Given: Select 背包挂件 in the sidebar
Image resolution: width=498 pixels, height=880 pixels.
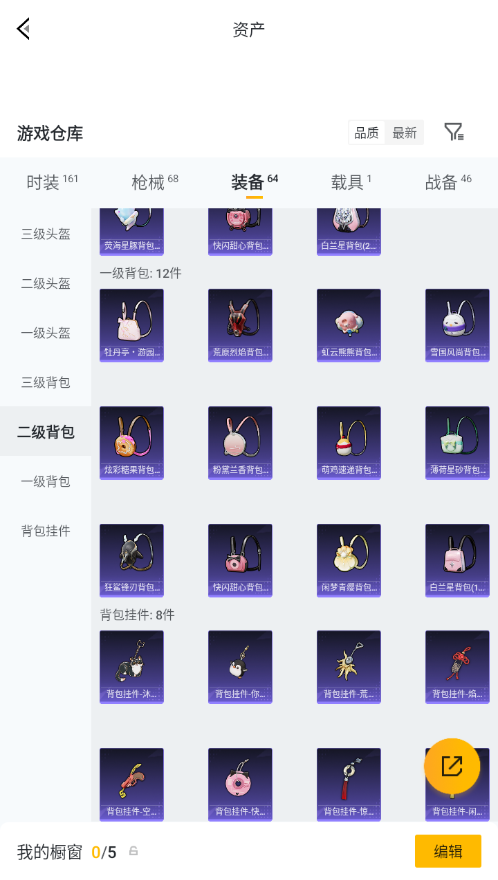Looking at the screenshot, I should click(x=45, y=530).
